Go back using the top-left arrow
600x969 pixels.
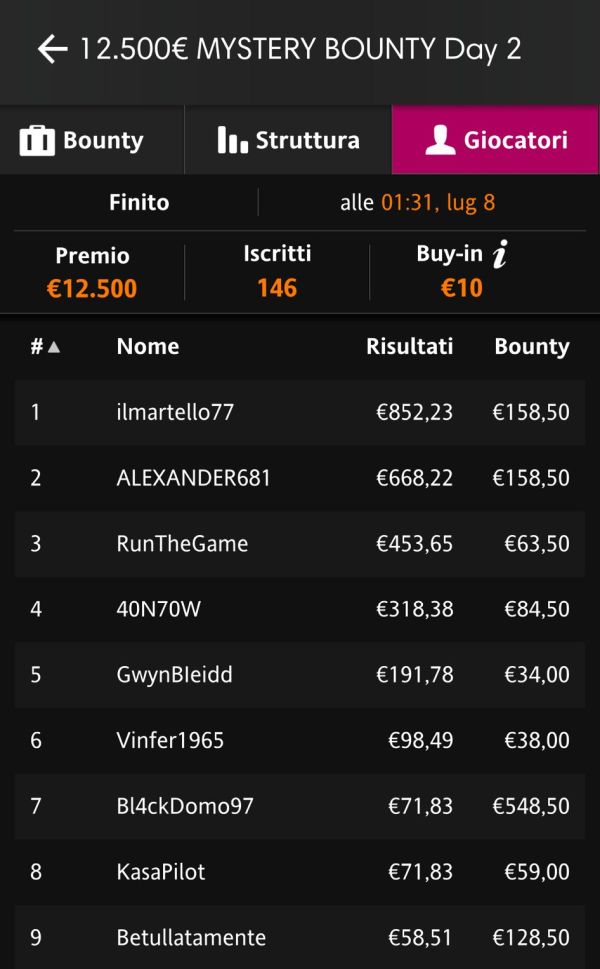coord(52,49)
